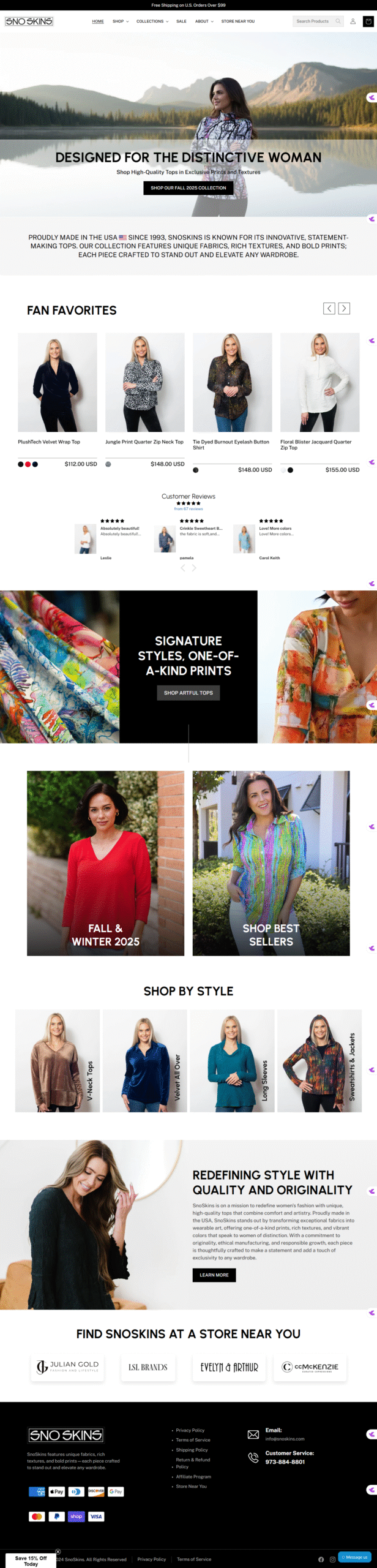
Task: View Floral Blister Jacquard Quarter Zip Top
Action: [x=315, y=445]
